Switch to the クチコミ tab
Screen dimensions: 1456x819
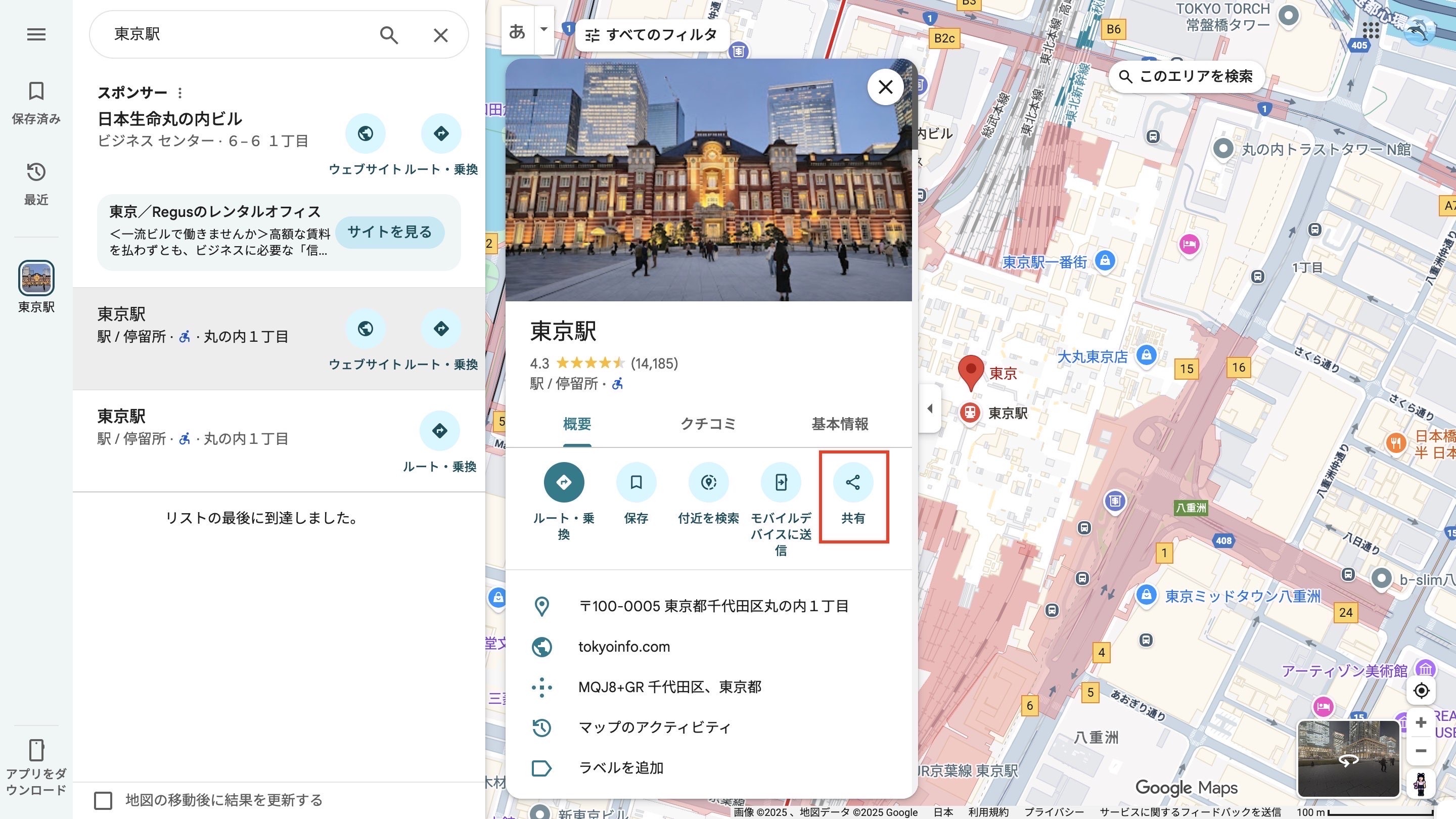click(x=708, y=424)
